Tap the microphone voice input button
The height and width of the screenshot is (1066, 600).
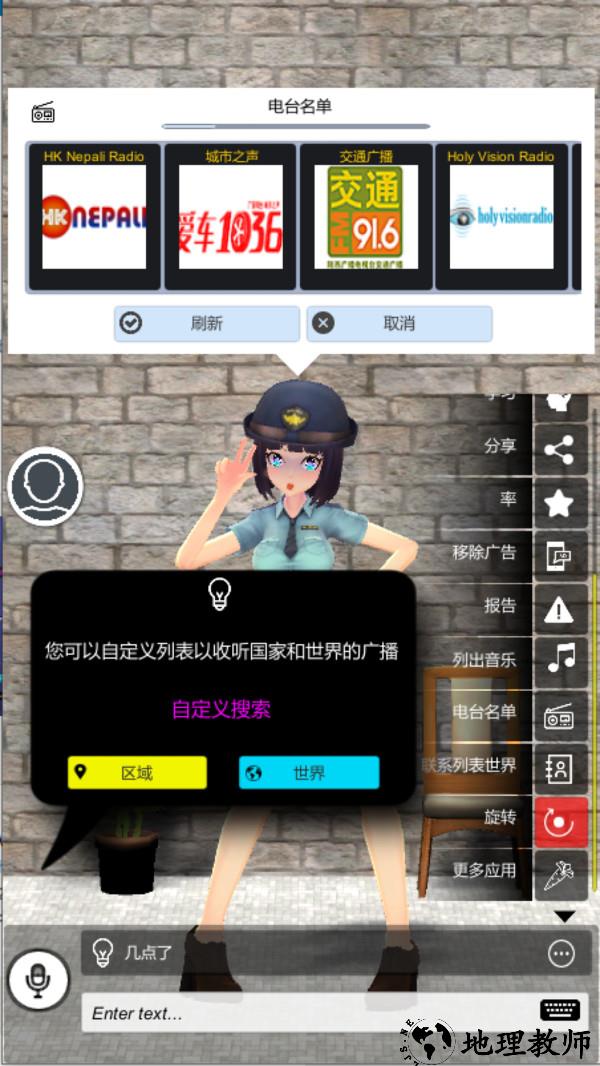[x=38, y=981]
